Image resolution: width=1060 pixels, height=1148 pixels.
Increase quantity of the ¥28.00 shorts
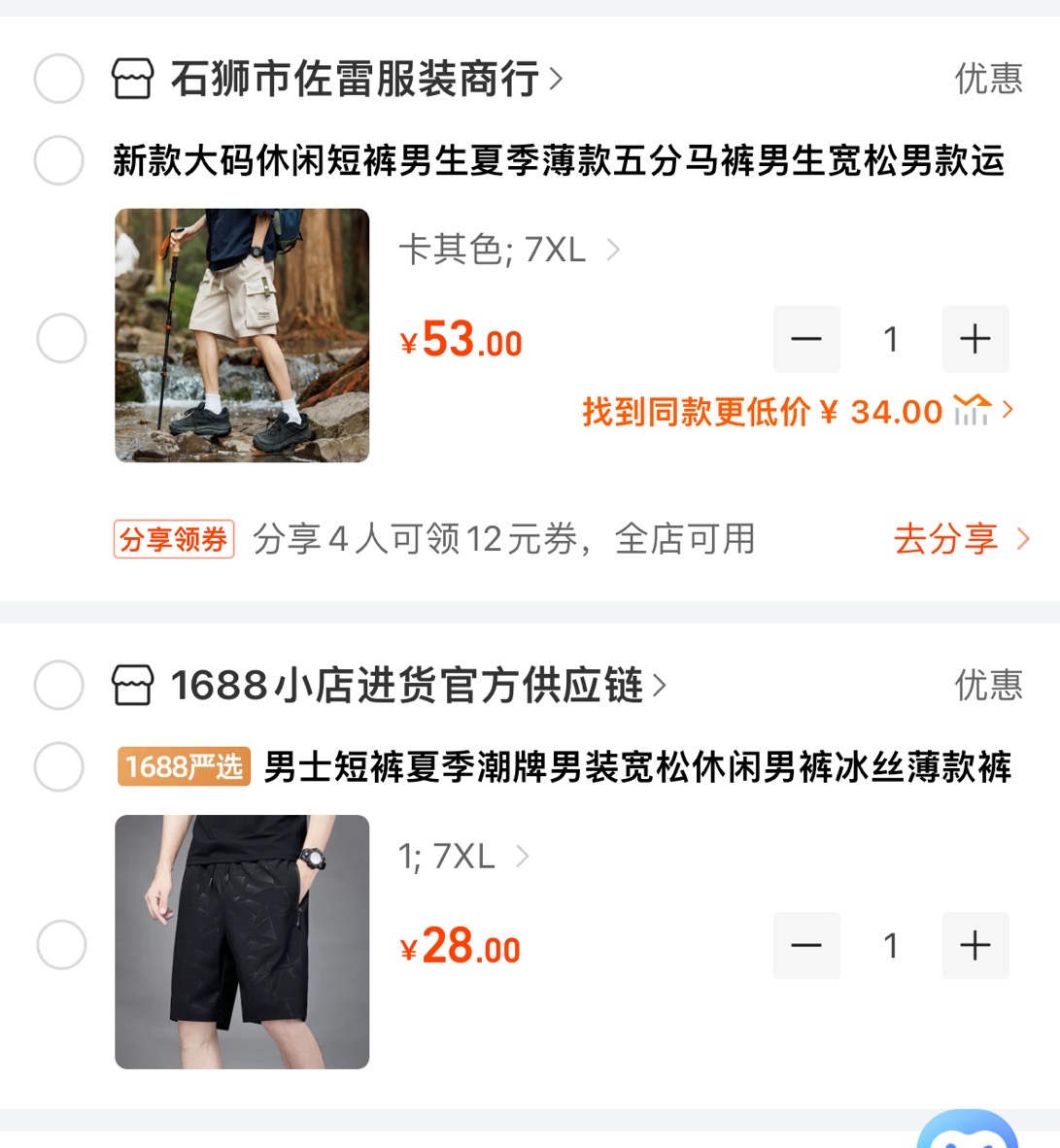coord(975,945)
